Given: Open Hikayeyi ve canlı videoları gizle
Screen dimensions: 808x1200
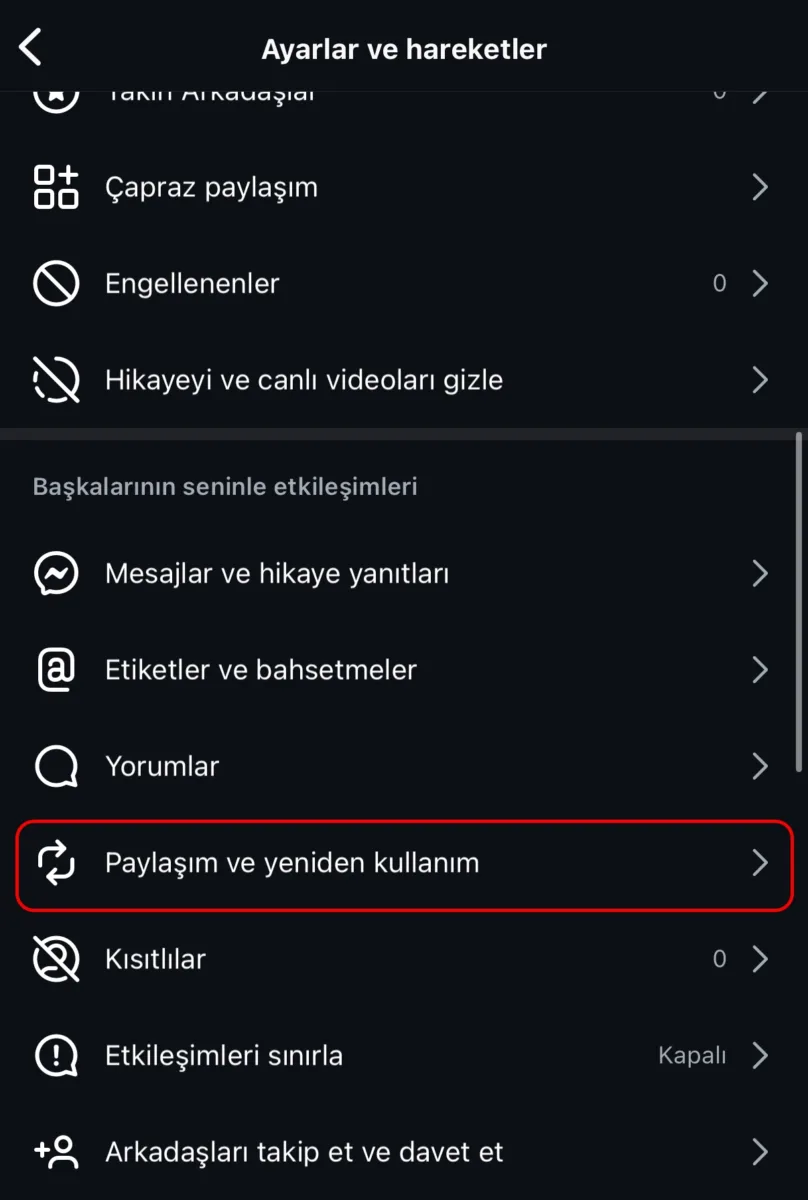Looking at the screenshot, I should click(x=400, y=380).
